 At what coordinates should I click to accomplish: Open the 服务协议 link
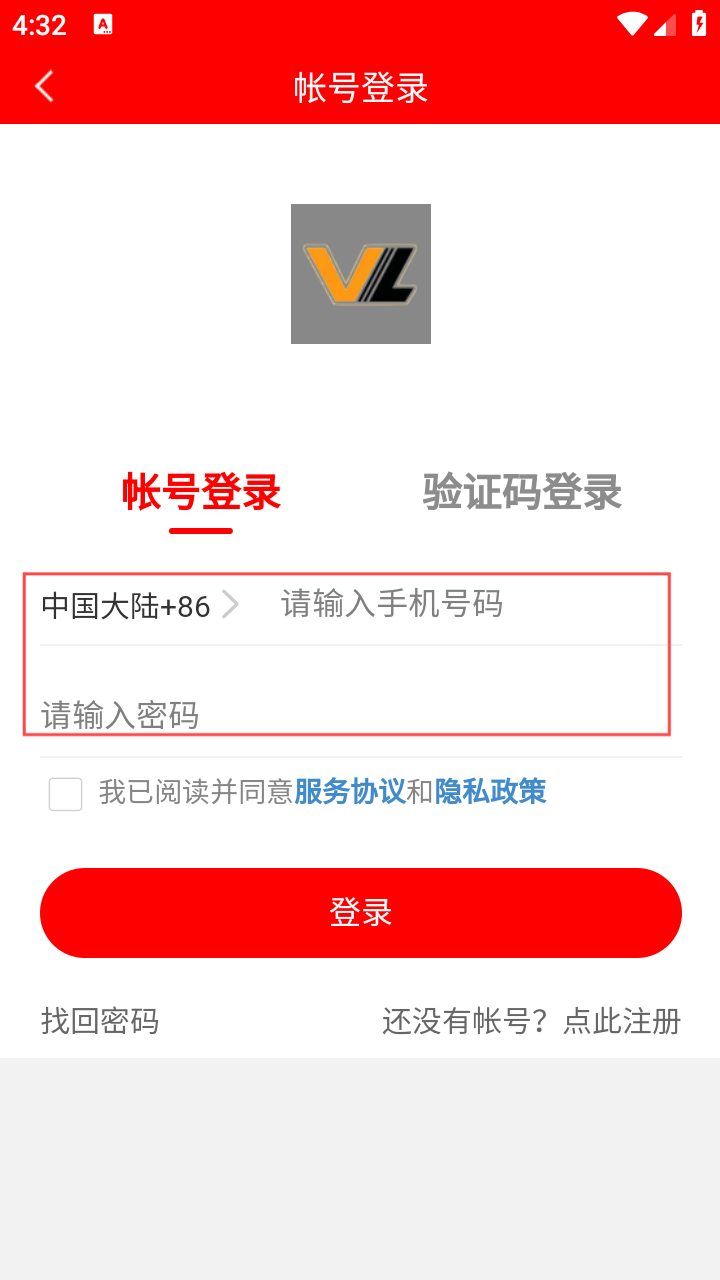(349, 792)
